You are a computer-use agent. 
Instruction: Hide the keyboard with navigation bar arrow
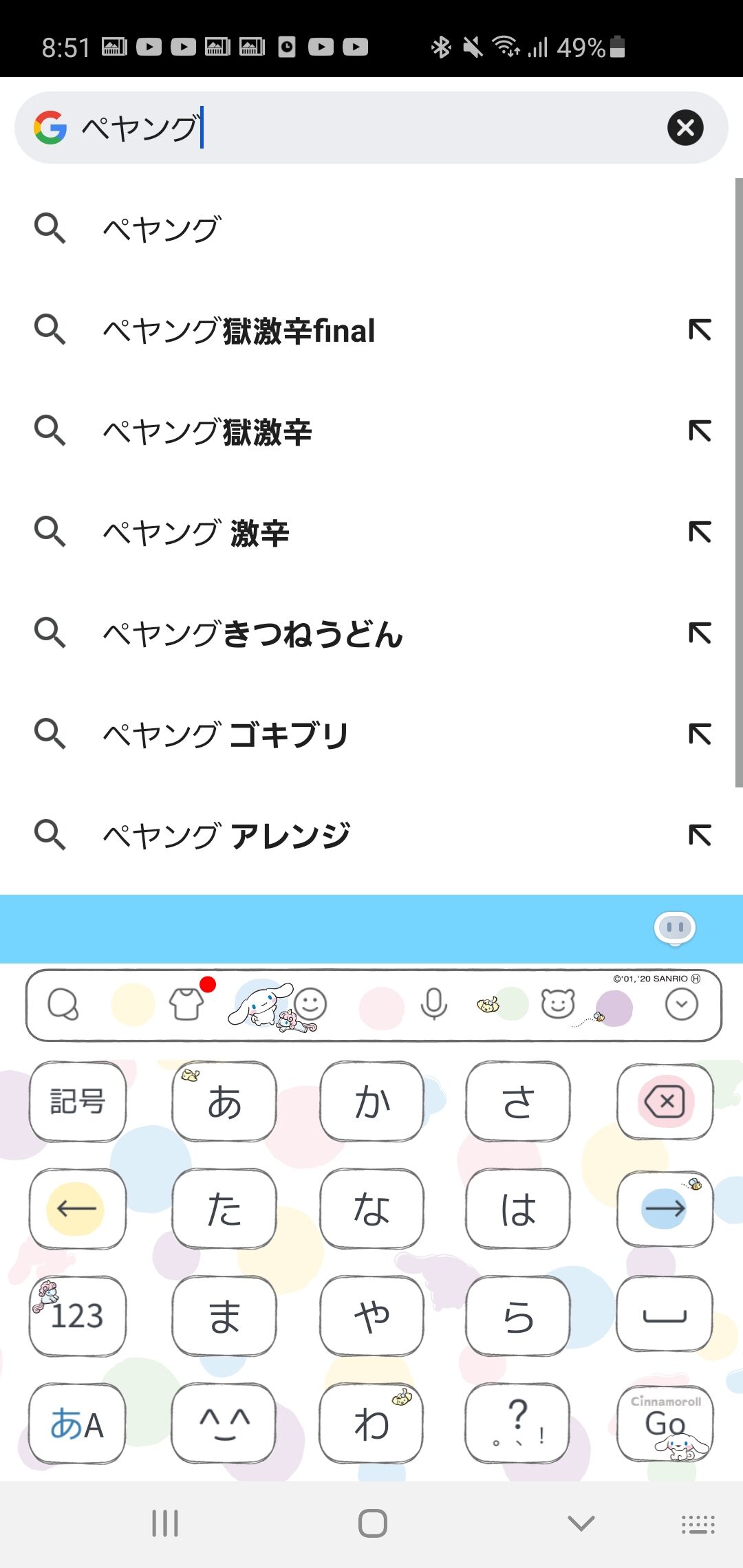[x=581, y=1523]
